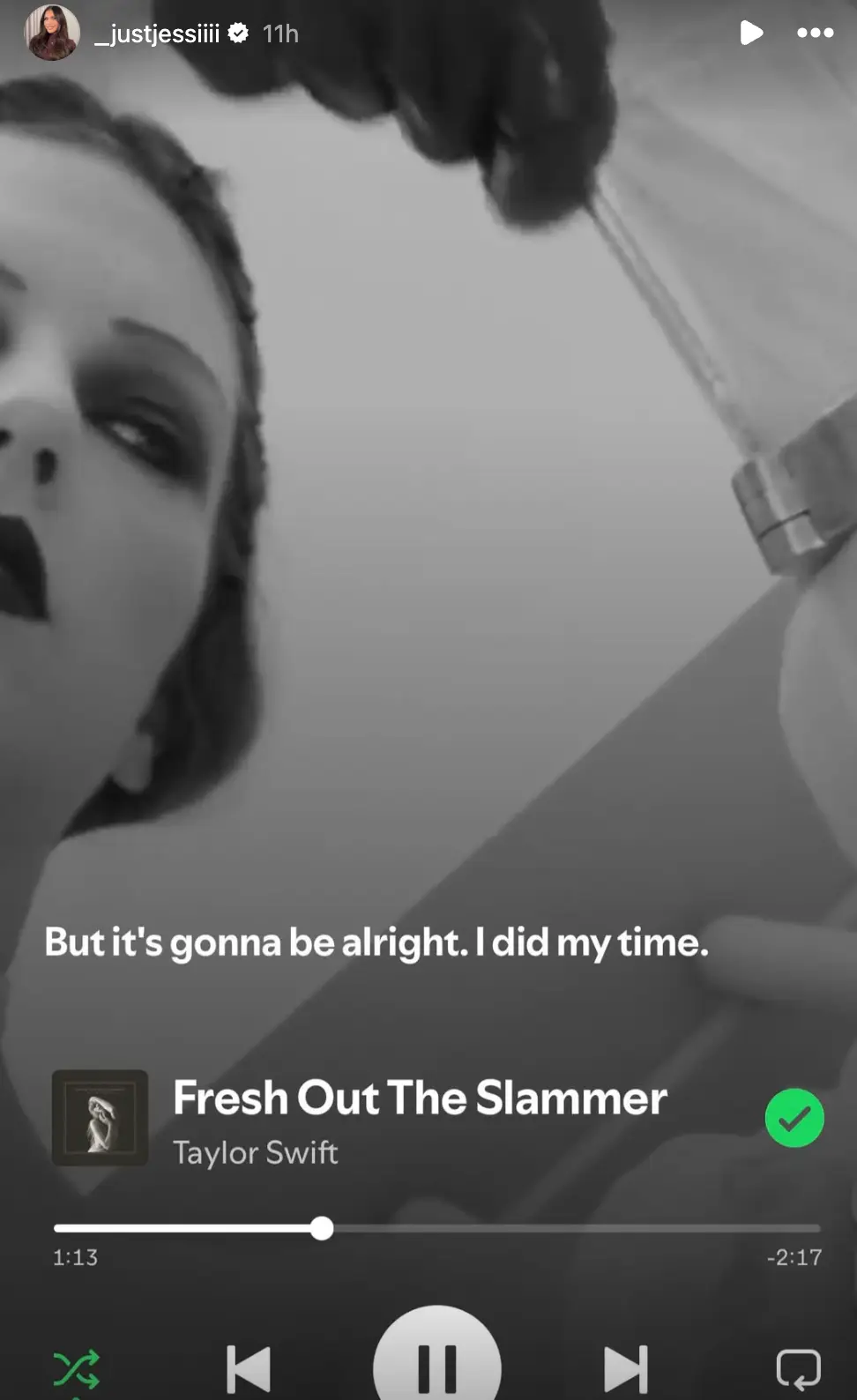Image resolution: width=857 pixels, height=1400 pixels.
Task: Open the album artwork thumbnail
Action: pyautogui.click(x=100, y=1117)
